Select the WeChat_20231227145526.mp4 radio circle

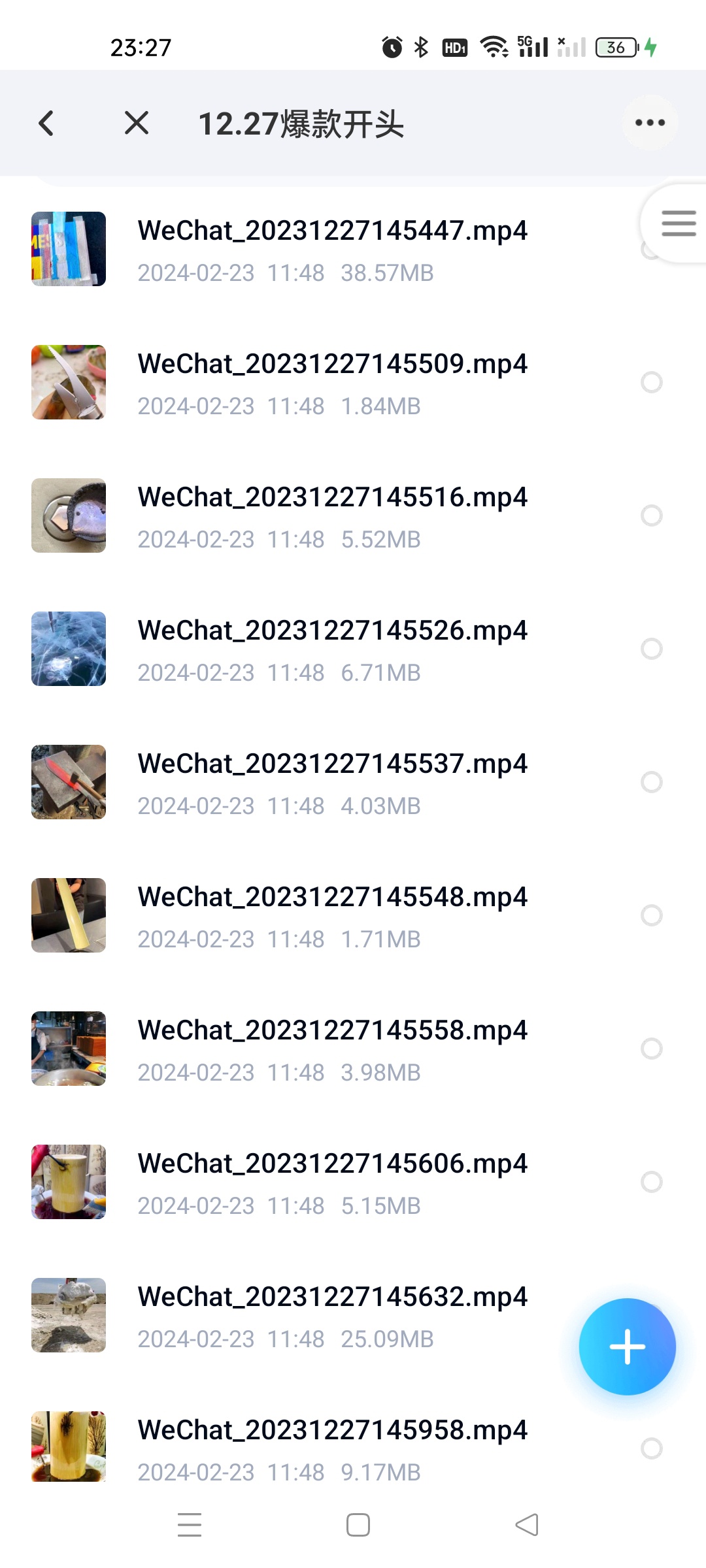(x=652, y=649)
